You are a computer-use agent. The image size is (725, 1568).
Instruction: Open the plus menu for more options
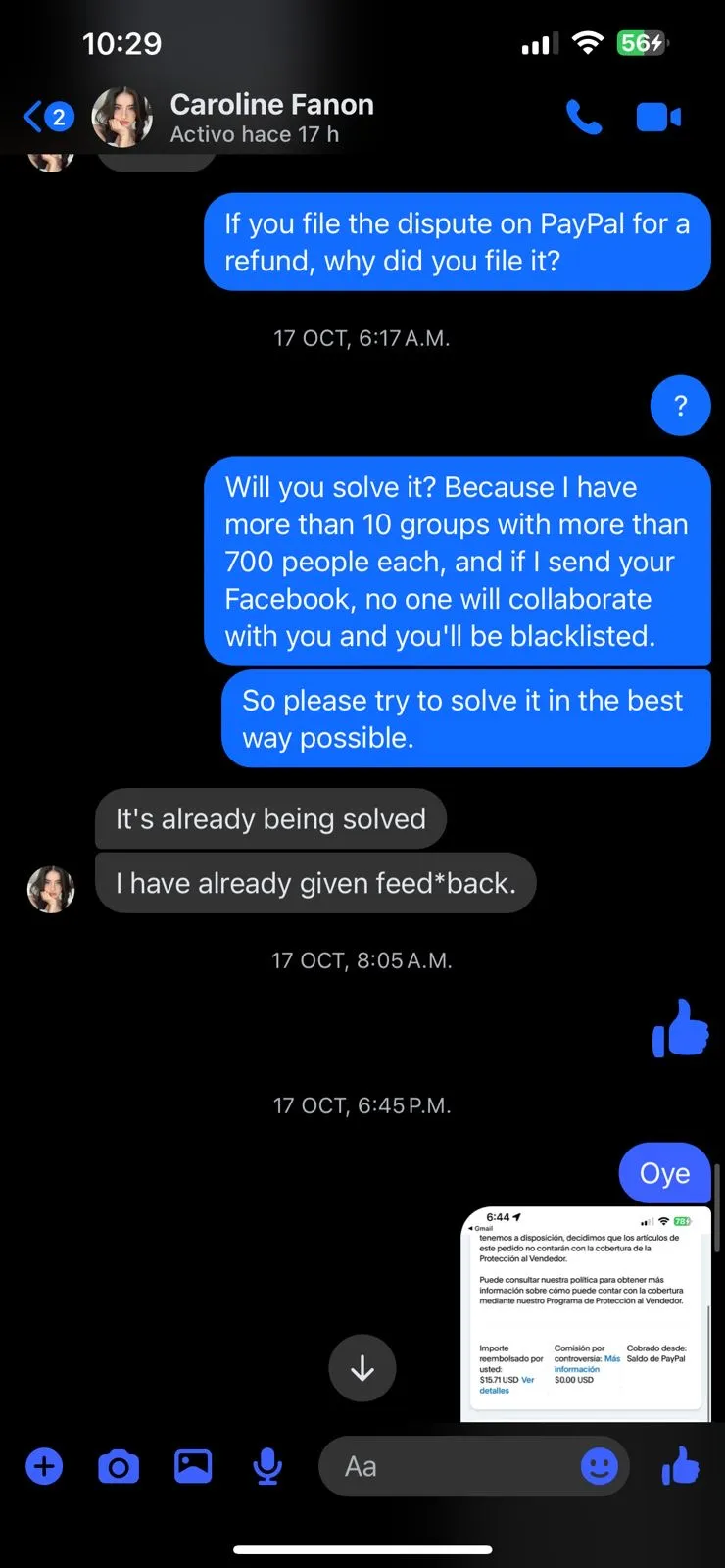coord(44,1466)
